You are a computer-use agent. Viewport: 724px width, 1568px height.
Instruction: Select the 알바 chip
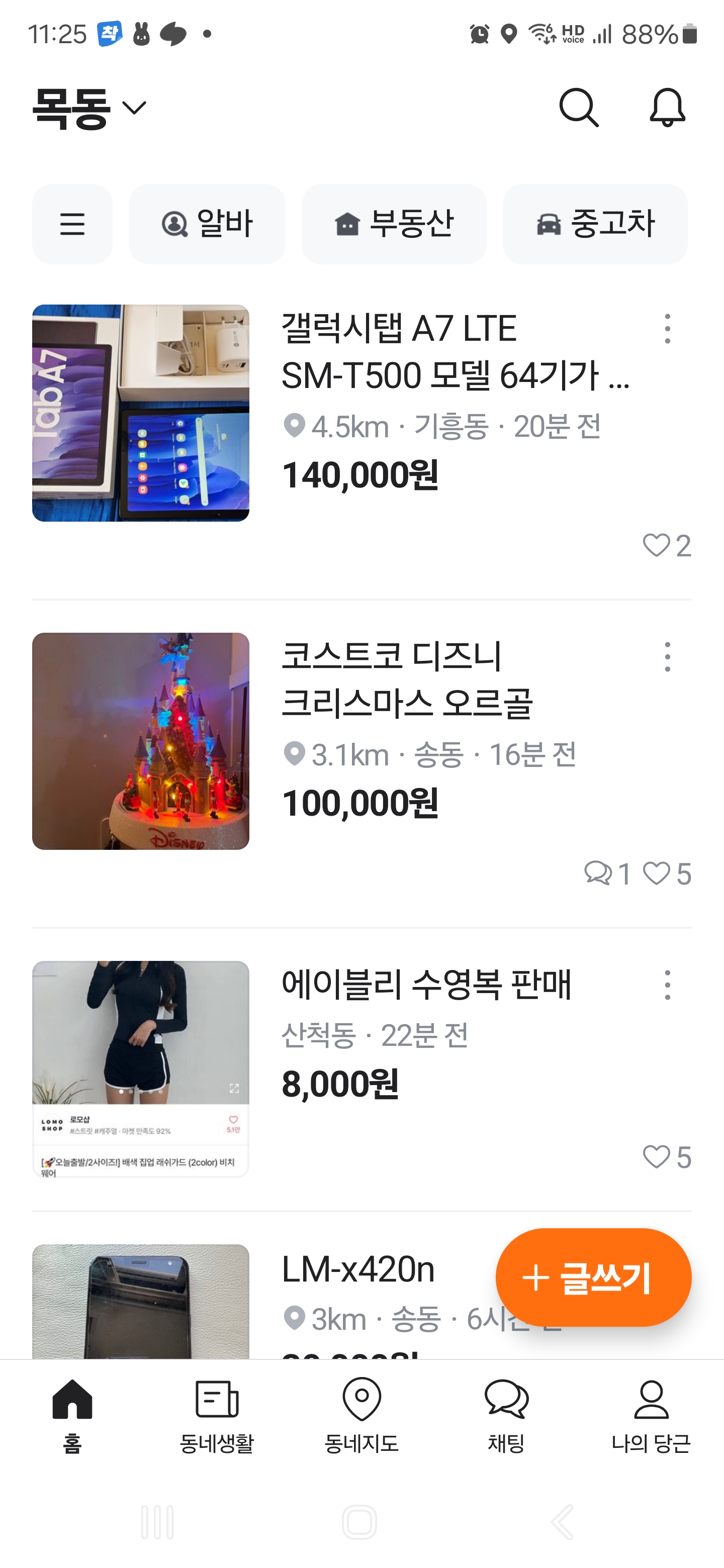point(207,224)
